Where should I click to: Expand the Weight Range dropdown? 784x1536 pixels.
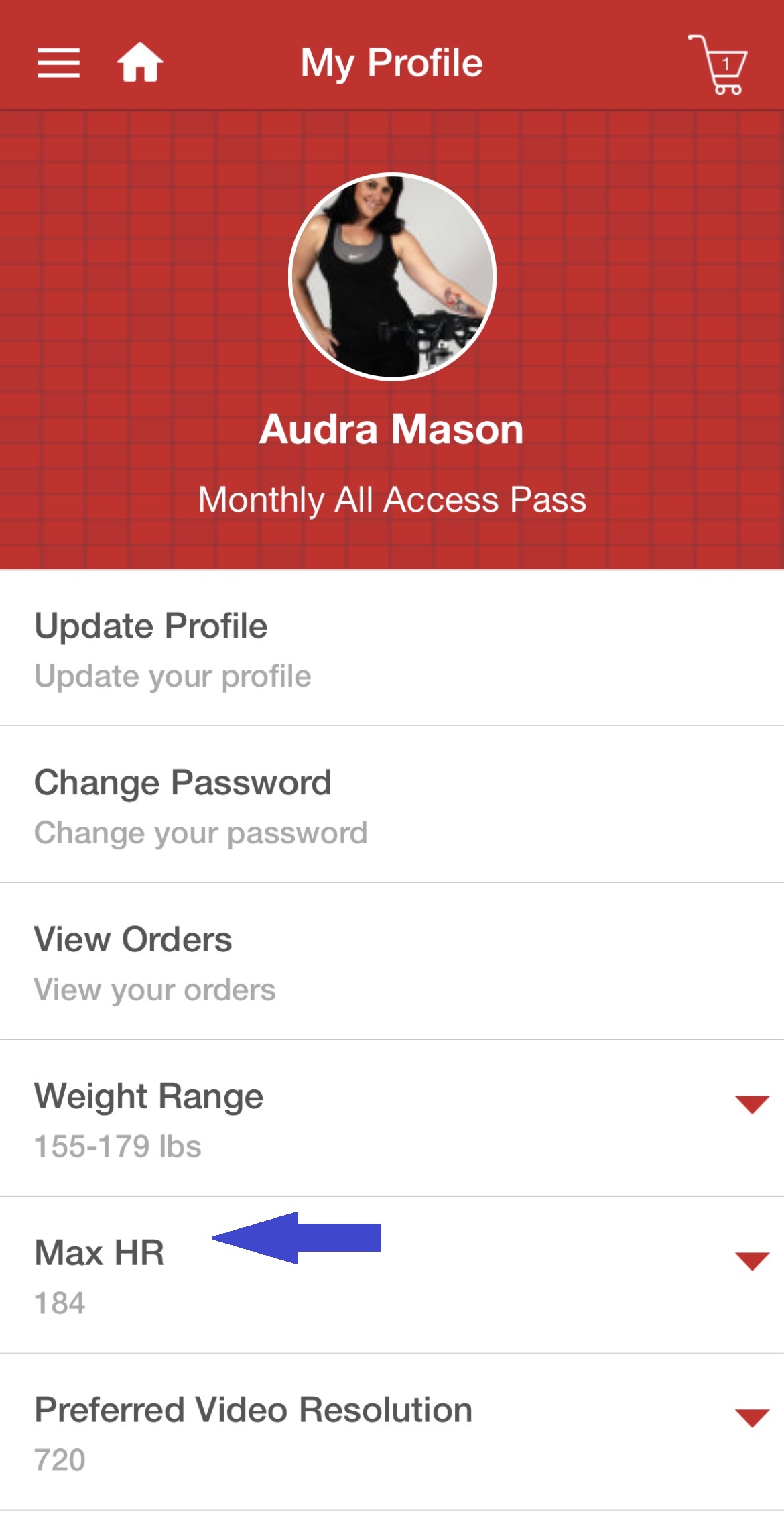pyautogui.click(x=752, y=1104)
